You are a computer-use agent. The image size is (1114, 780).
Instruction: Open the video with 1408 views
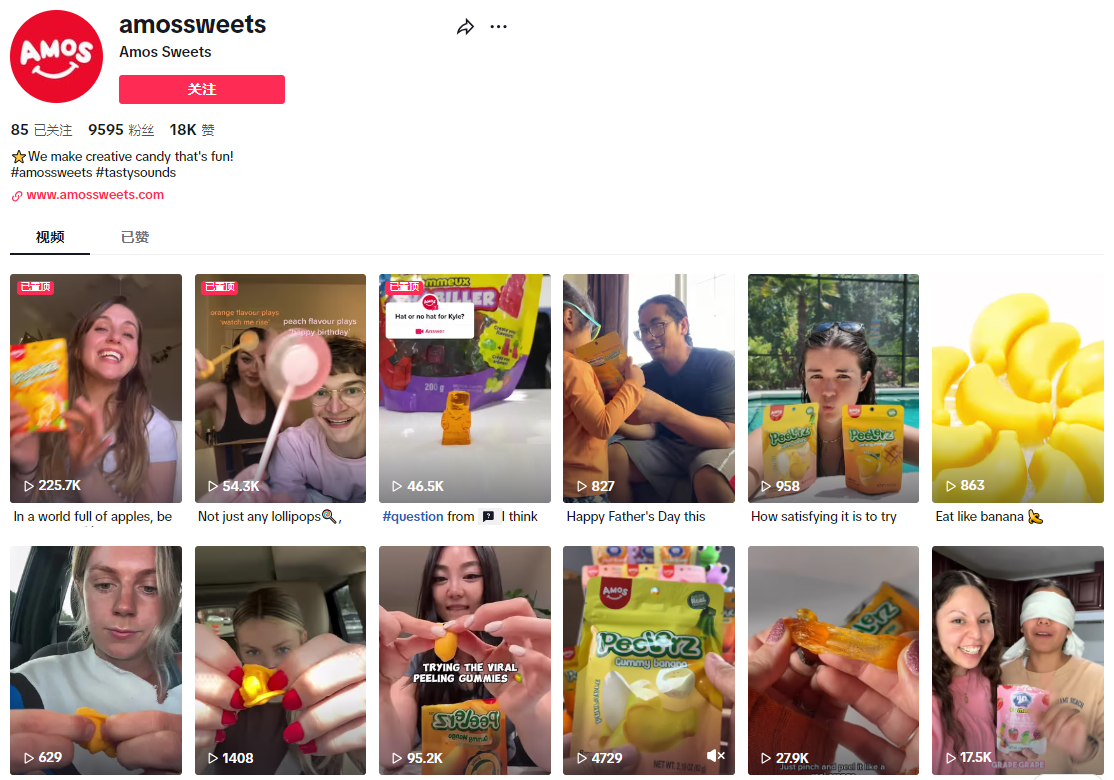280,660
